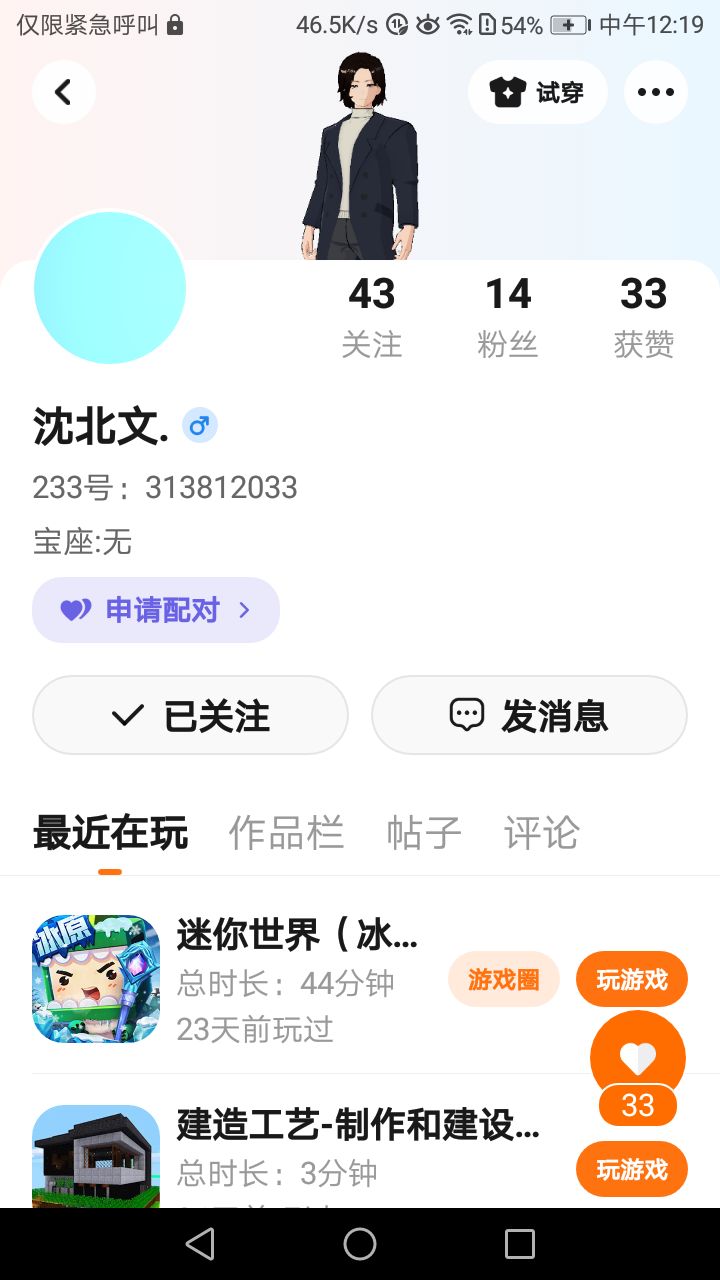Send a message with 发消息

[529, 715]
